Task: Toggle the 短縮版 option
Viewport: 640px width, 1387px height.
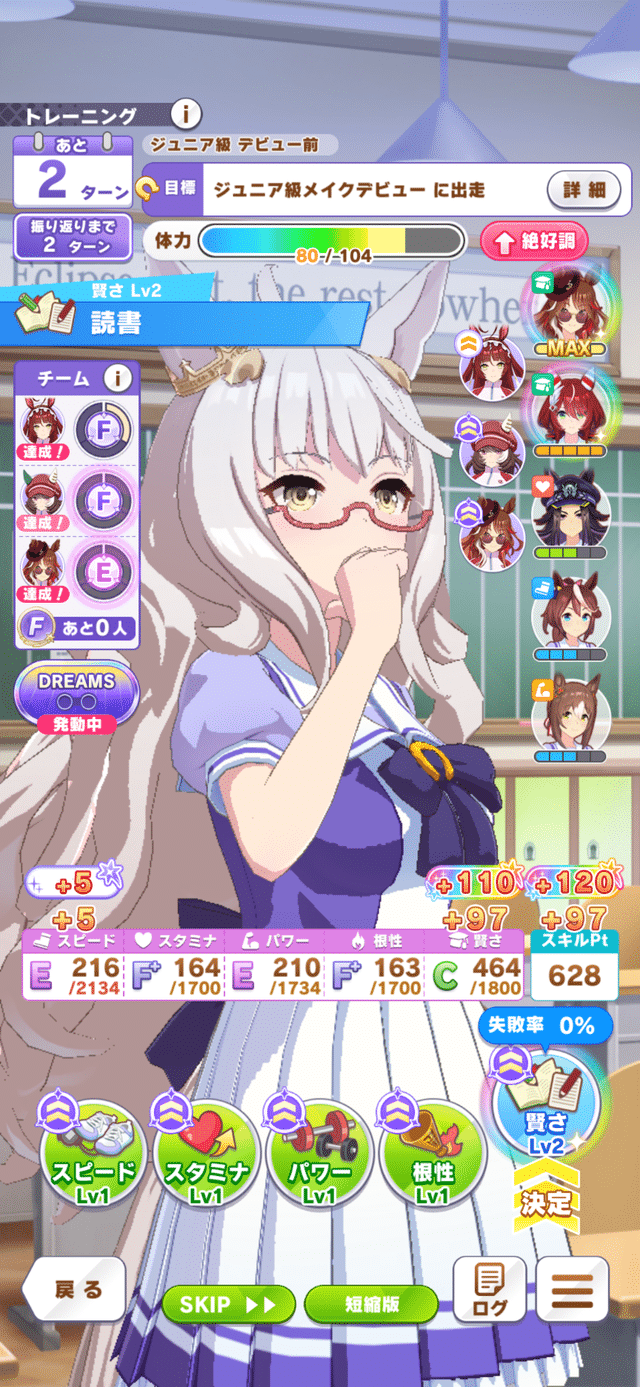Action: (372, 1305)
